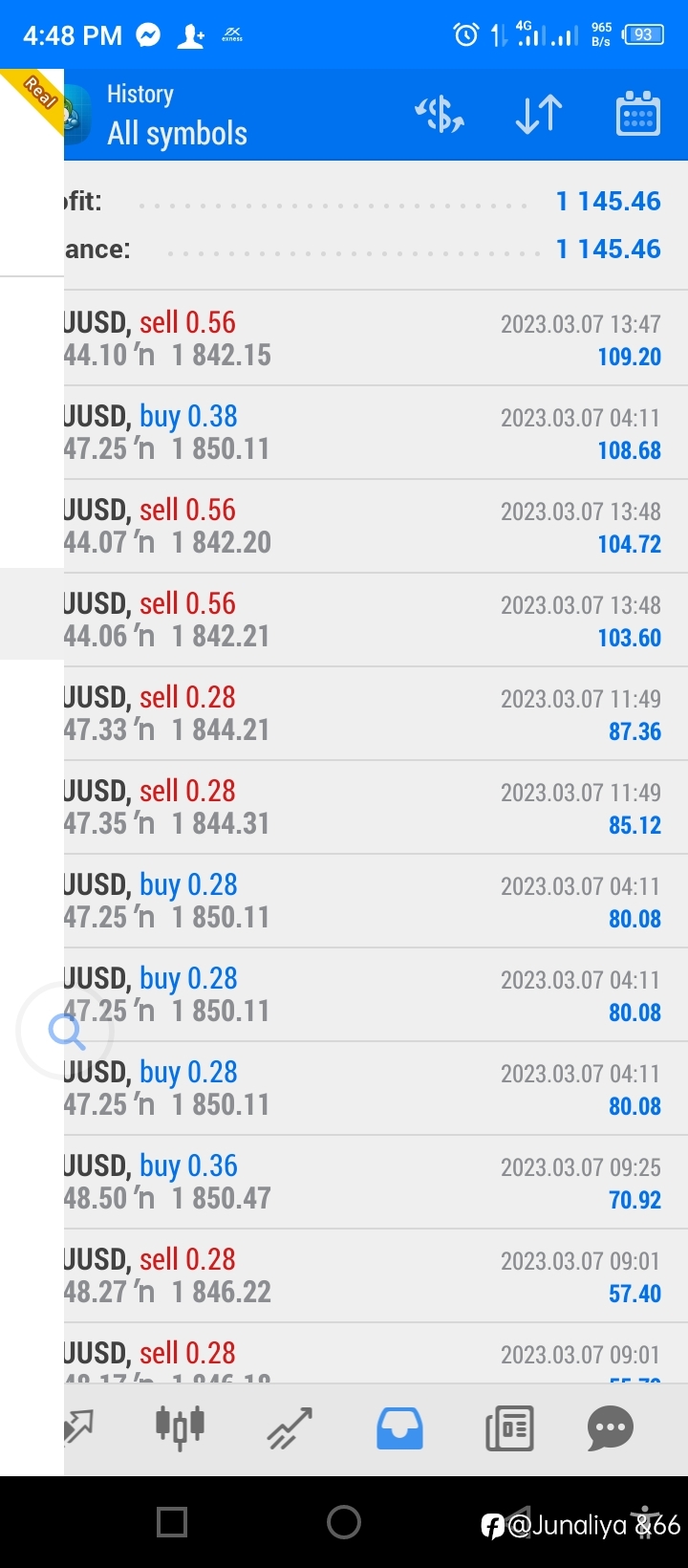This screenshot has width=688, height=1568.
Task: View the sell 0.28 trade with profit 87.36
Action: [x=376, y=713]
